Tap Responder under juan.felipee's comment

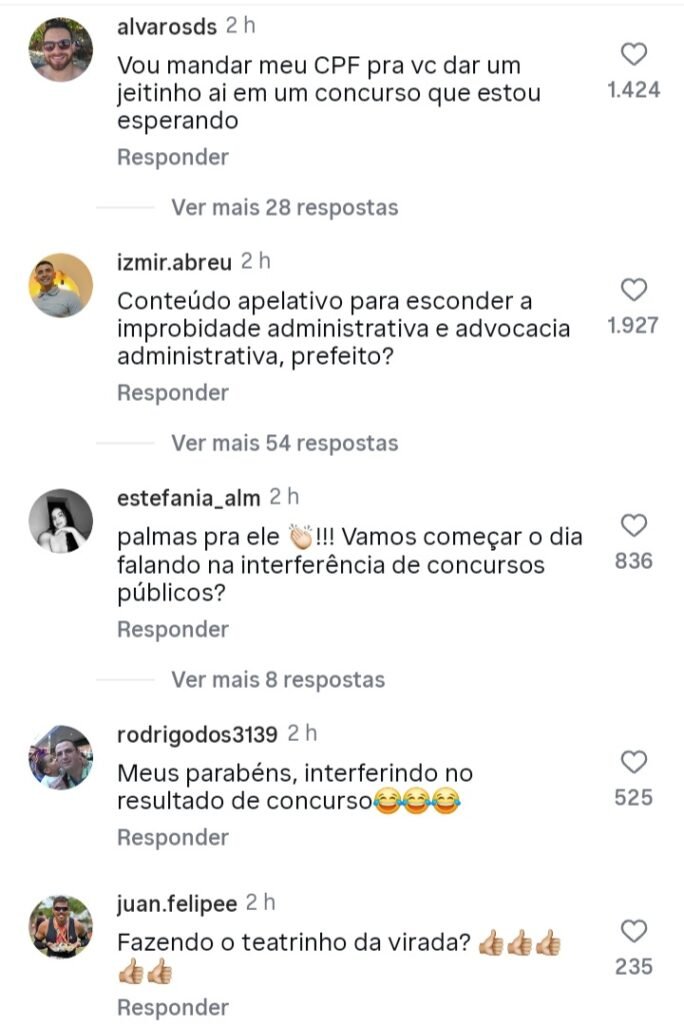click(173, 1007)
